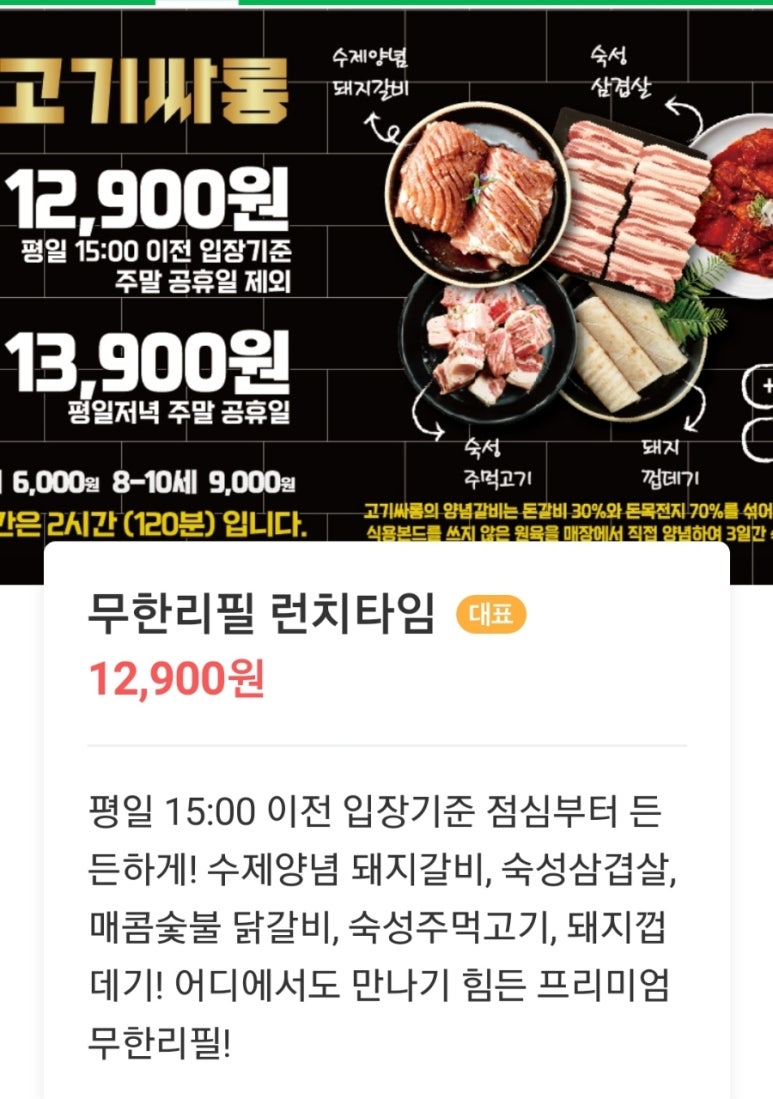
Task: Open the menu photo at the top
Action: [386, 270]
